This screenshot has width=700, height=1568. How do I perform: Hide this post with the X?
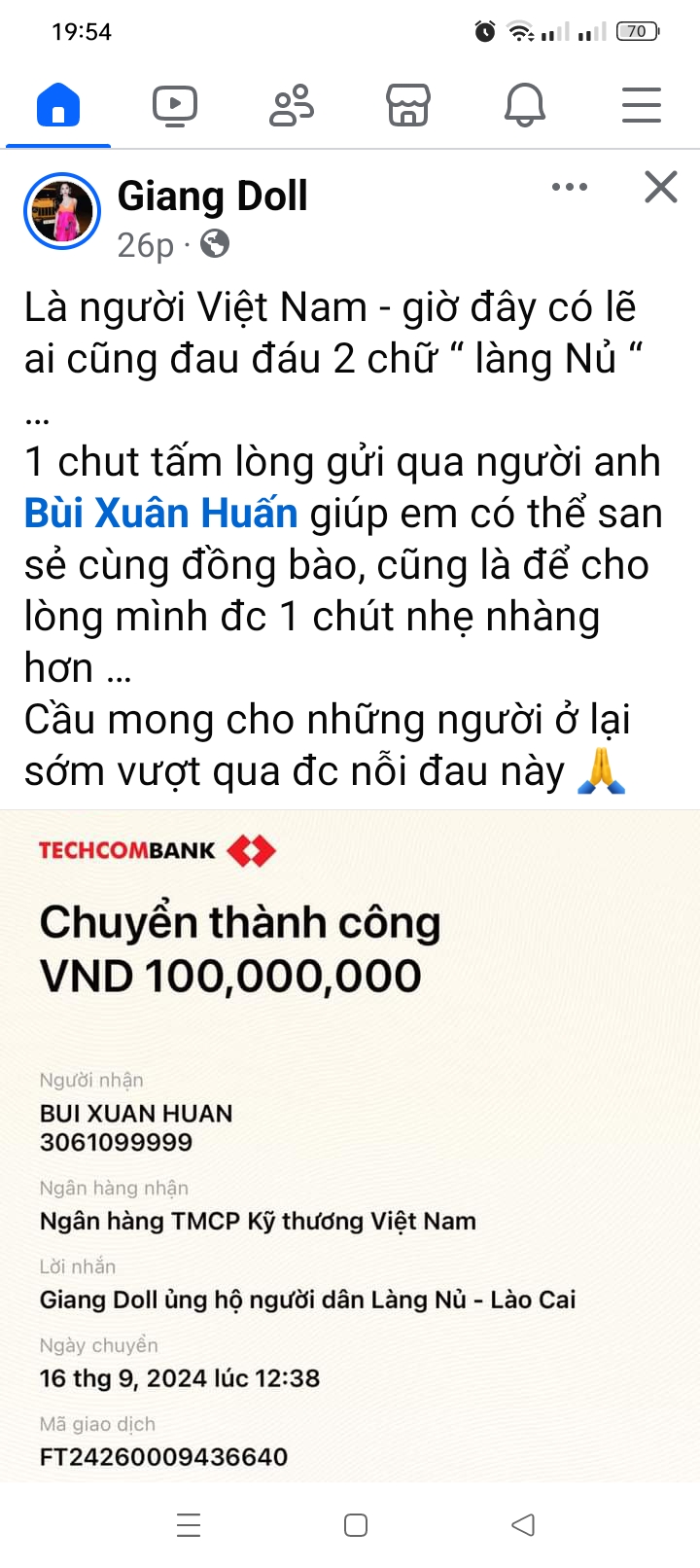(661, 187)
